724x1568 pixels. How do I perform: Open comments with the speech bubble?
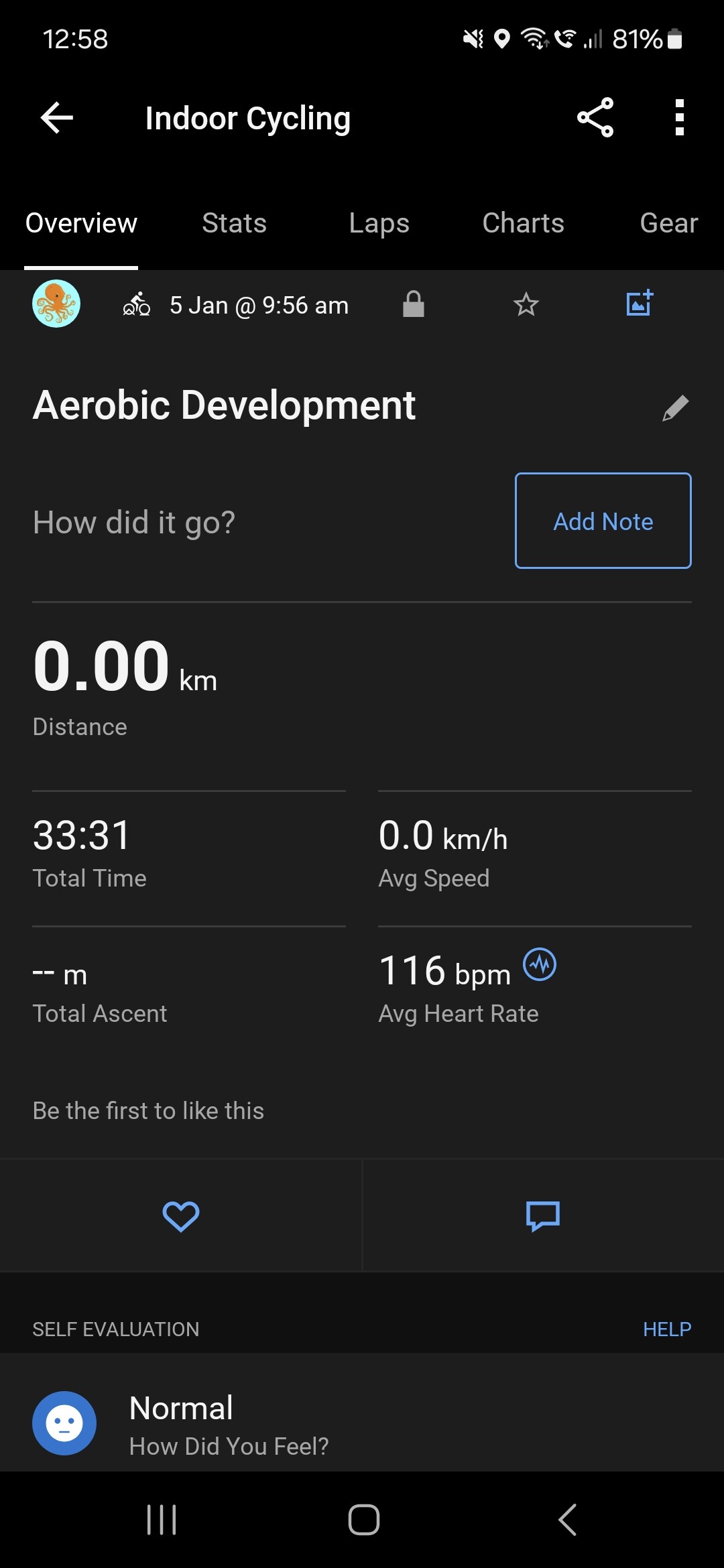(543, 1216)
